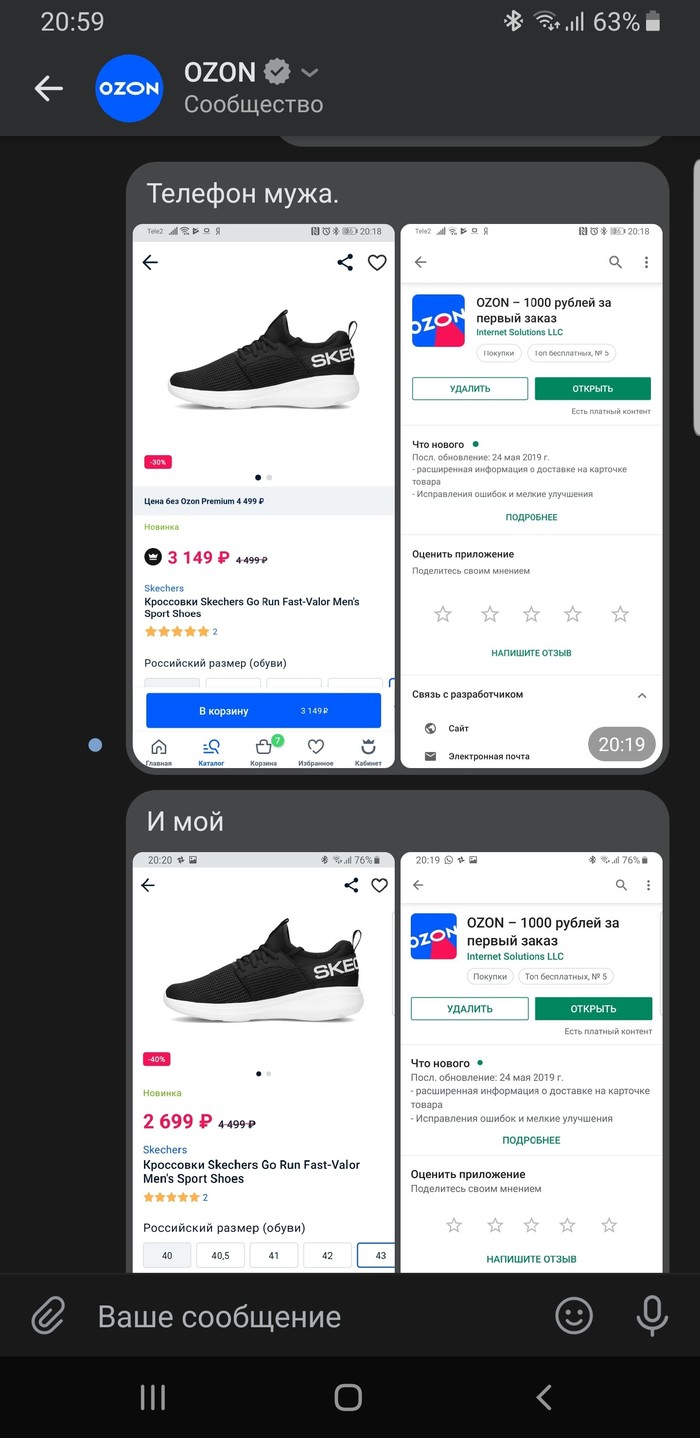Expand the chevron next to OZON title
Screen dimensions: 700x1438
coord(310,72)
